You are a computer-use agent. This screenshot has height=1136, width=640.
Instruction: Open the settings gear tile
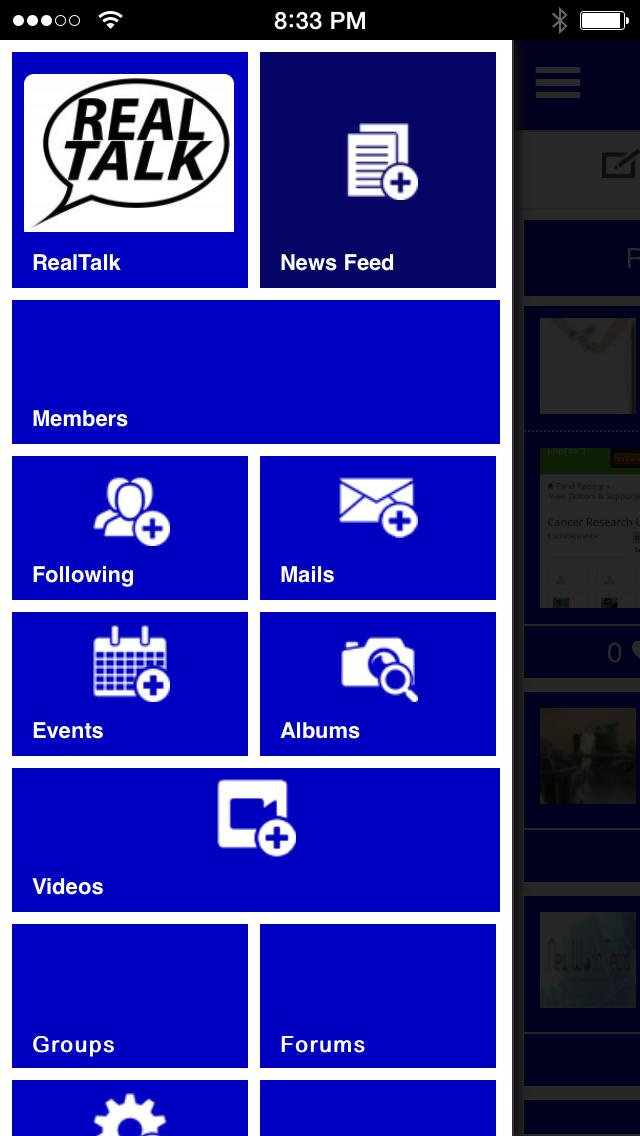[x=130, y=1110]
